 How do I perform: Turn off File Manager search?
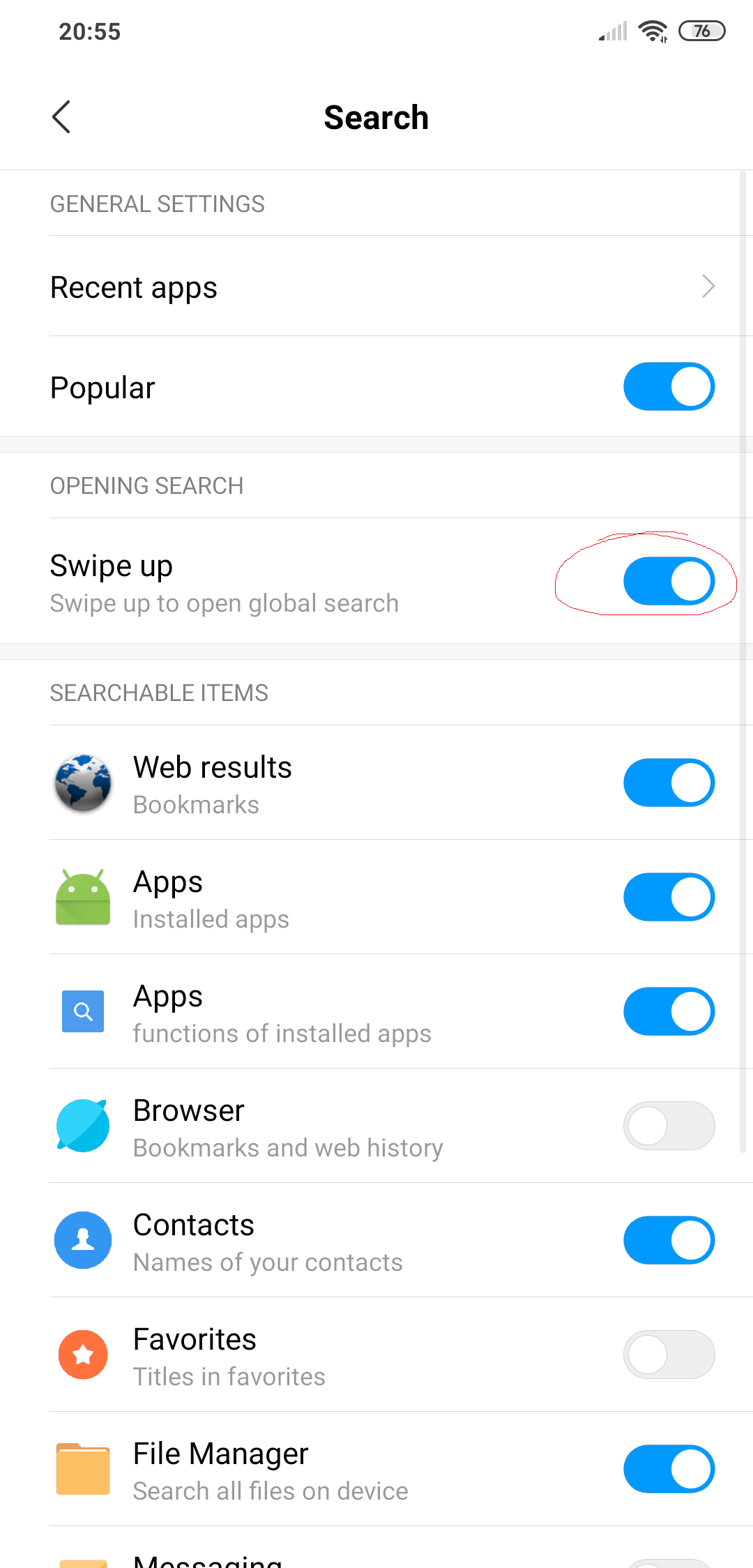[668, 1469]
